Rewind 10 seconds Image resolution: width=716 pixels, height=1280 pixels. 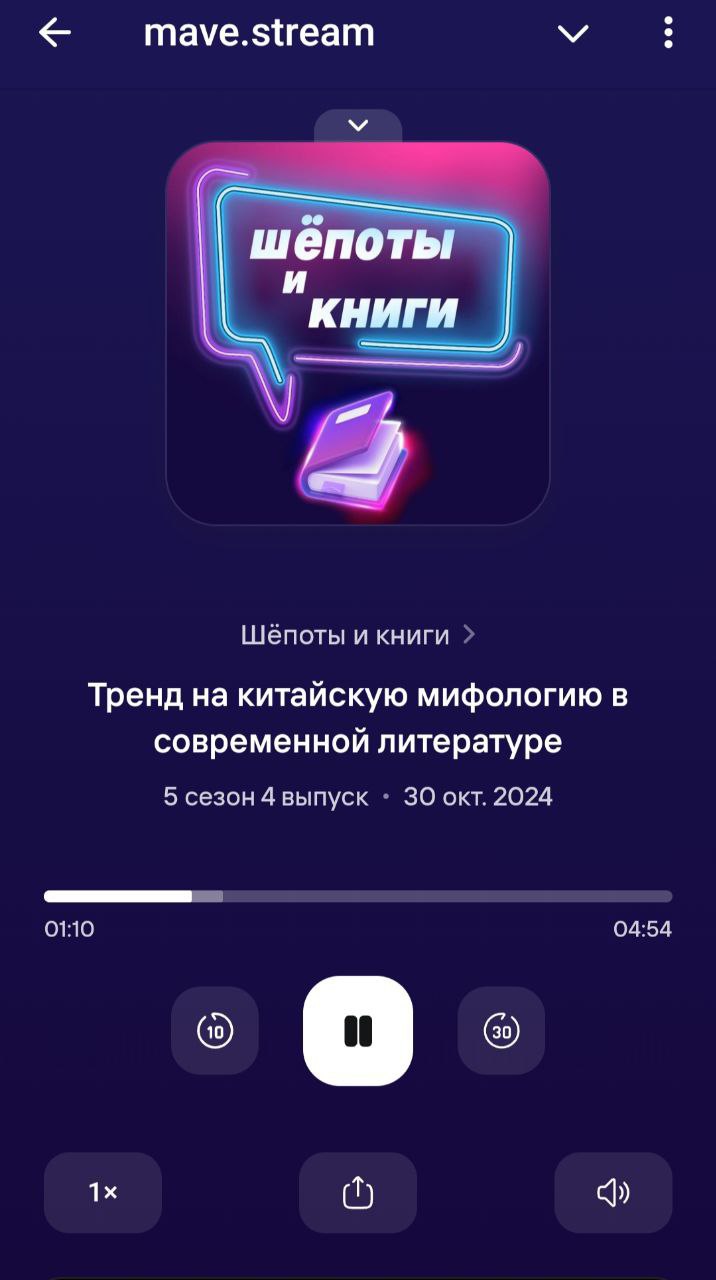pos(215,1031)
